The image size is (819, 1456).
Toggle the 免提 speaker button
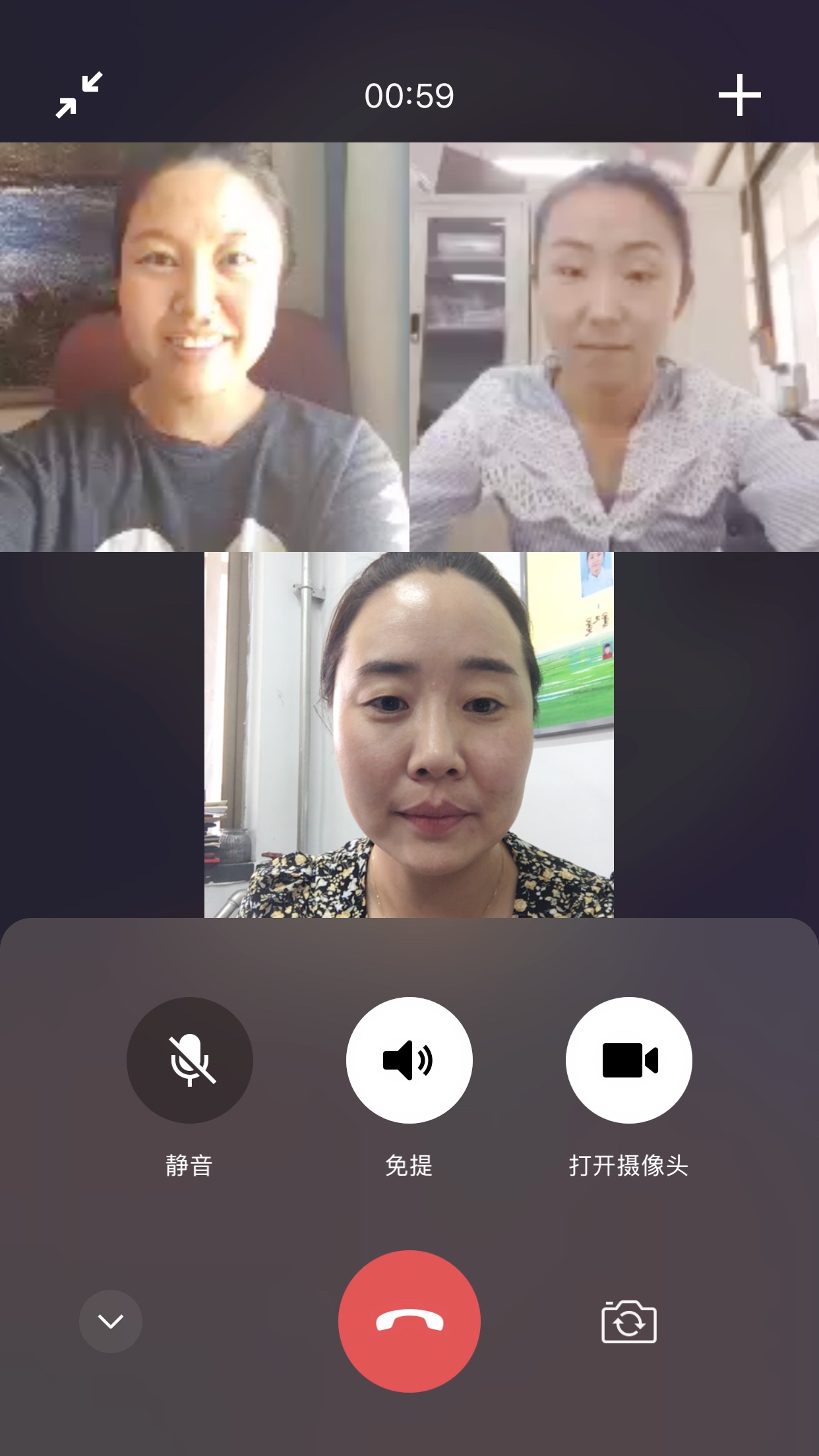[409, 1060]
